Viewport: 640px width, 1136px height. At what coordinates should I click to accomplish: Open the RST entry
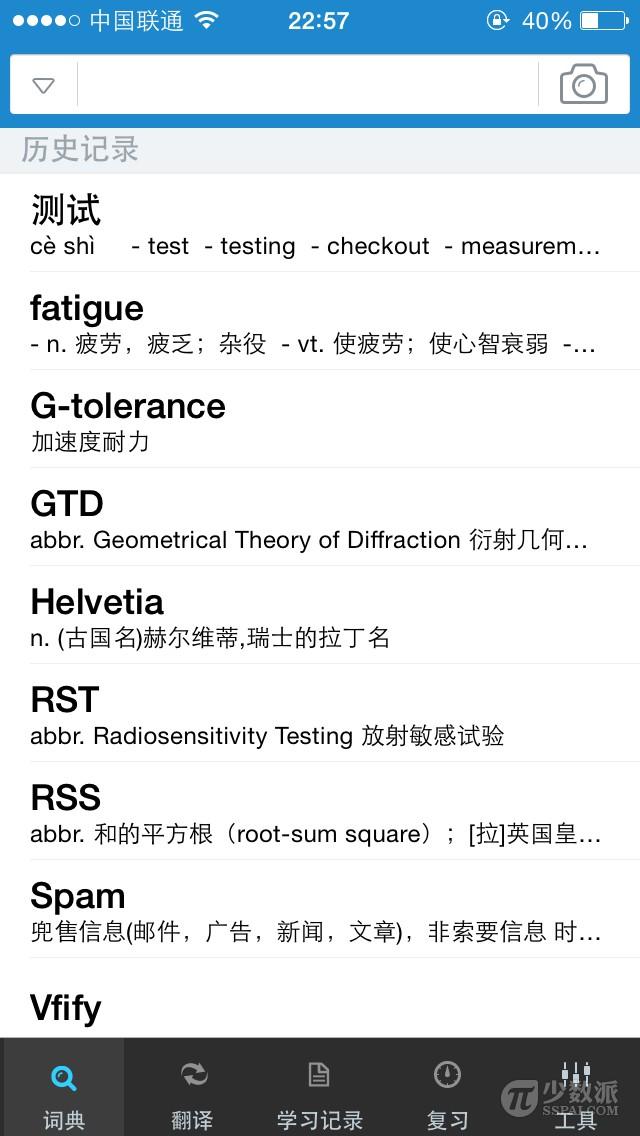[x=320, y=713]
